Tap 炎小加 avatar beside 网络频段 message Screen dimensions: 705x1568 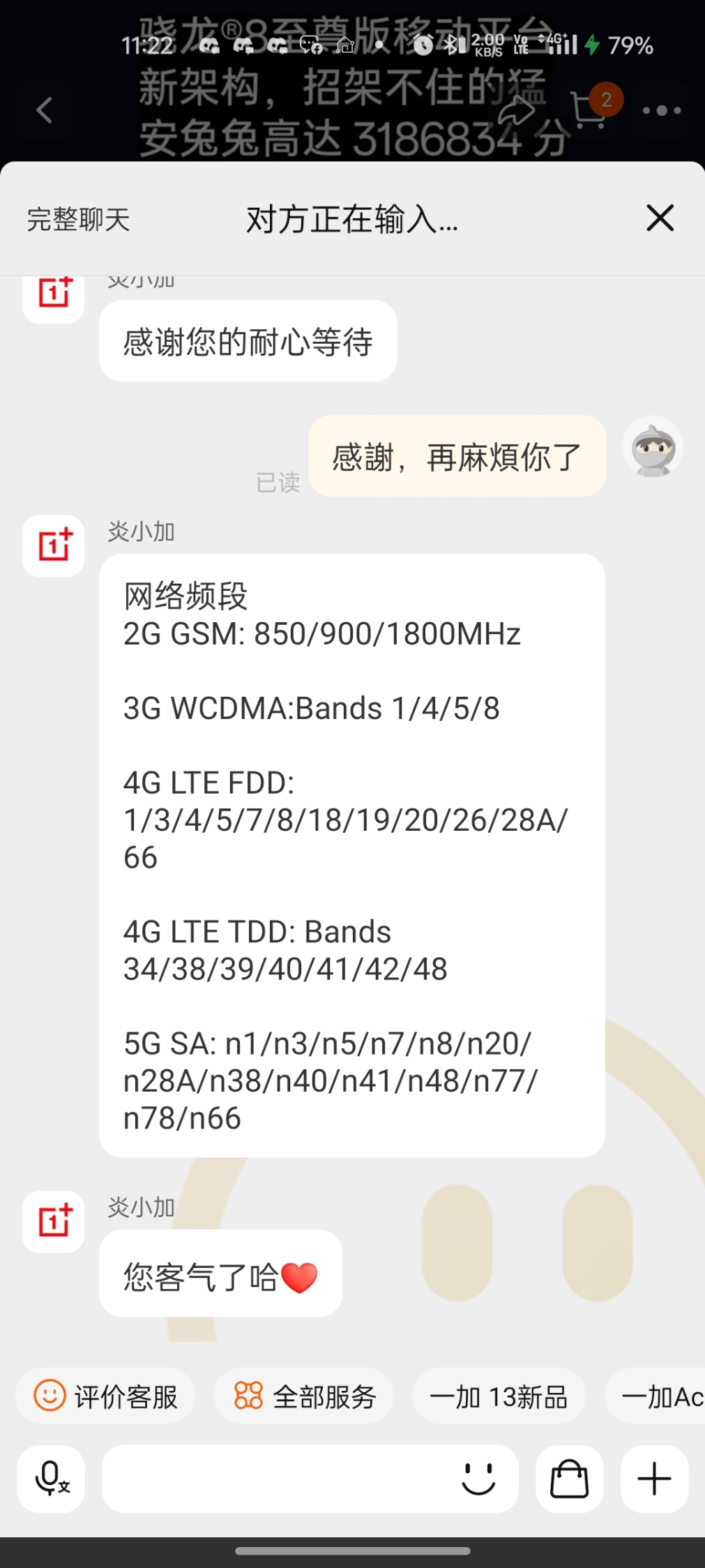[53, 546]
